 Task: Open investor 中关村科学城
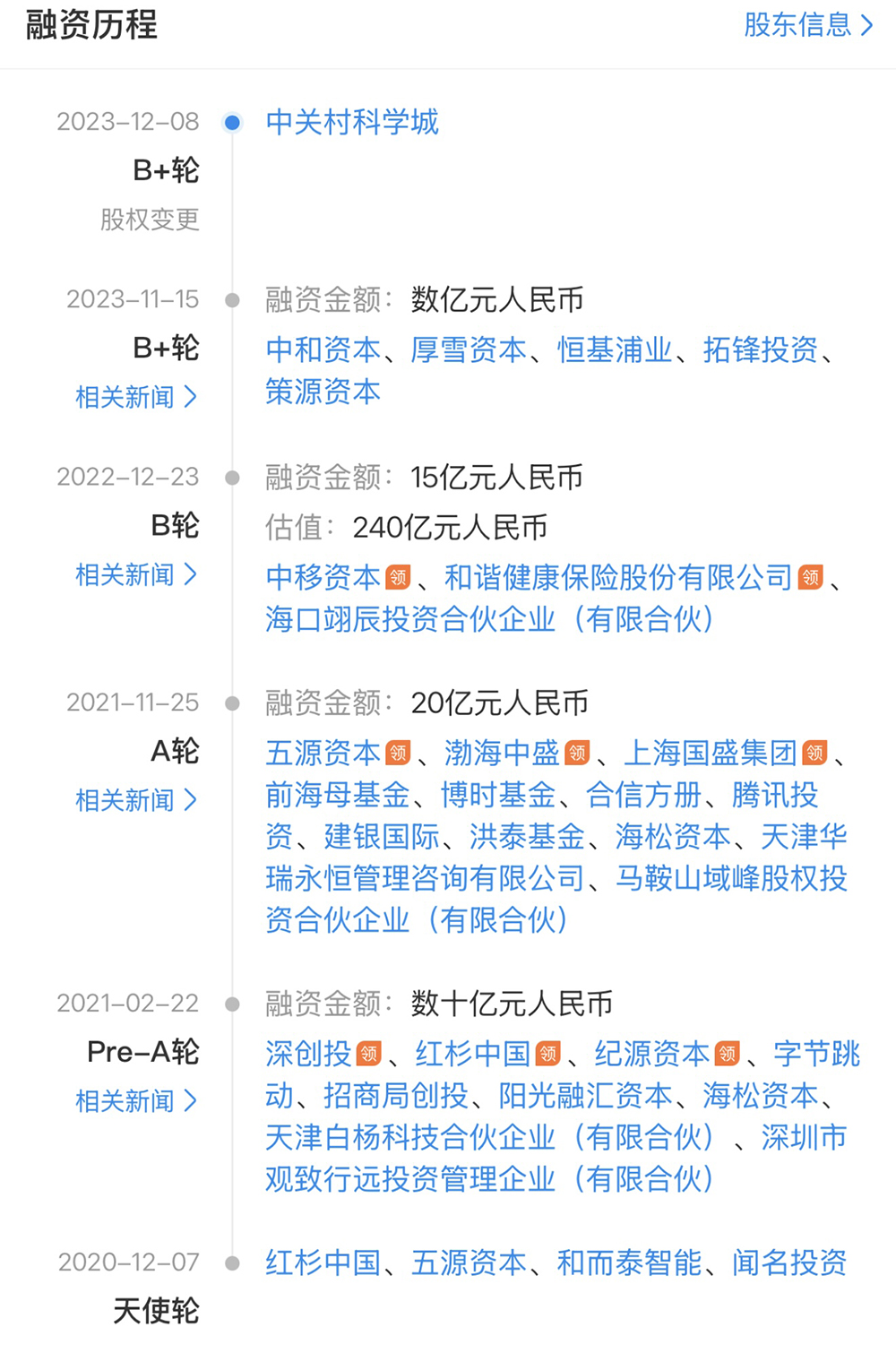click(352, 122)
